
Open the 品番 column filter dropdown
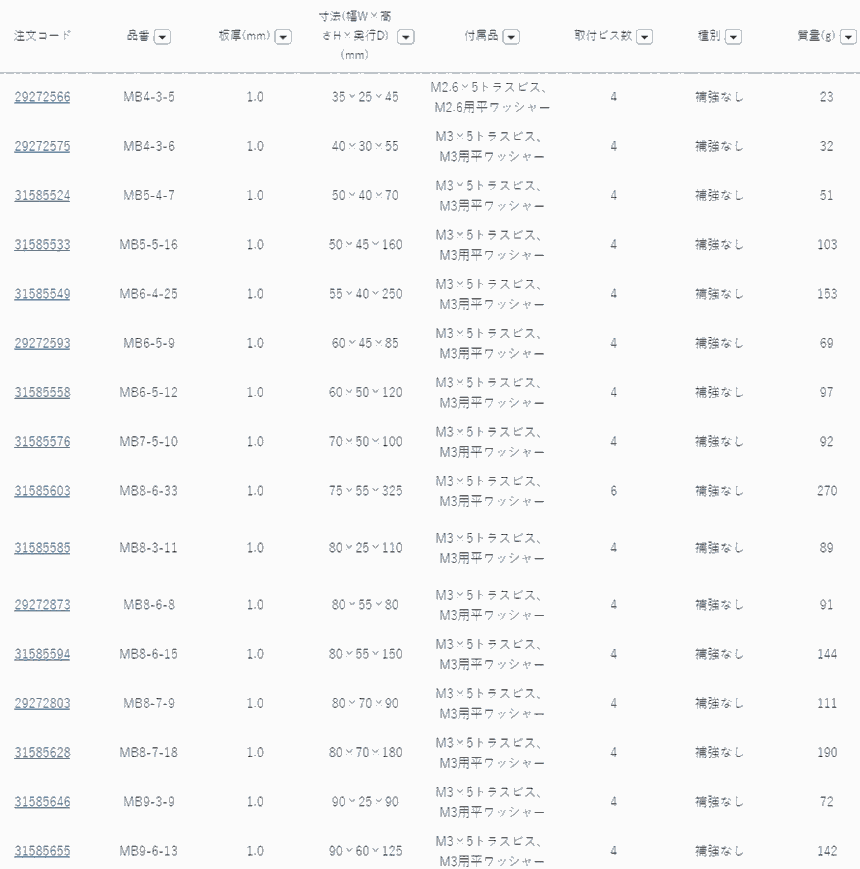[x=162, y=37]
